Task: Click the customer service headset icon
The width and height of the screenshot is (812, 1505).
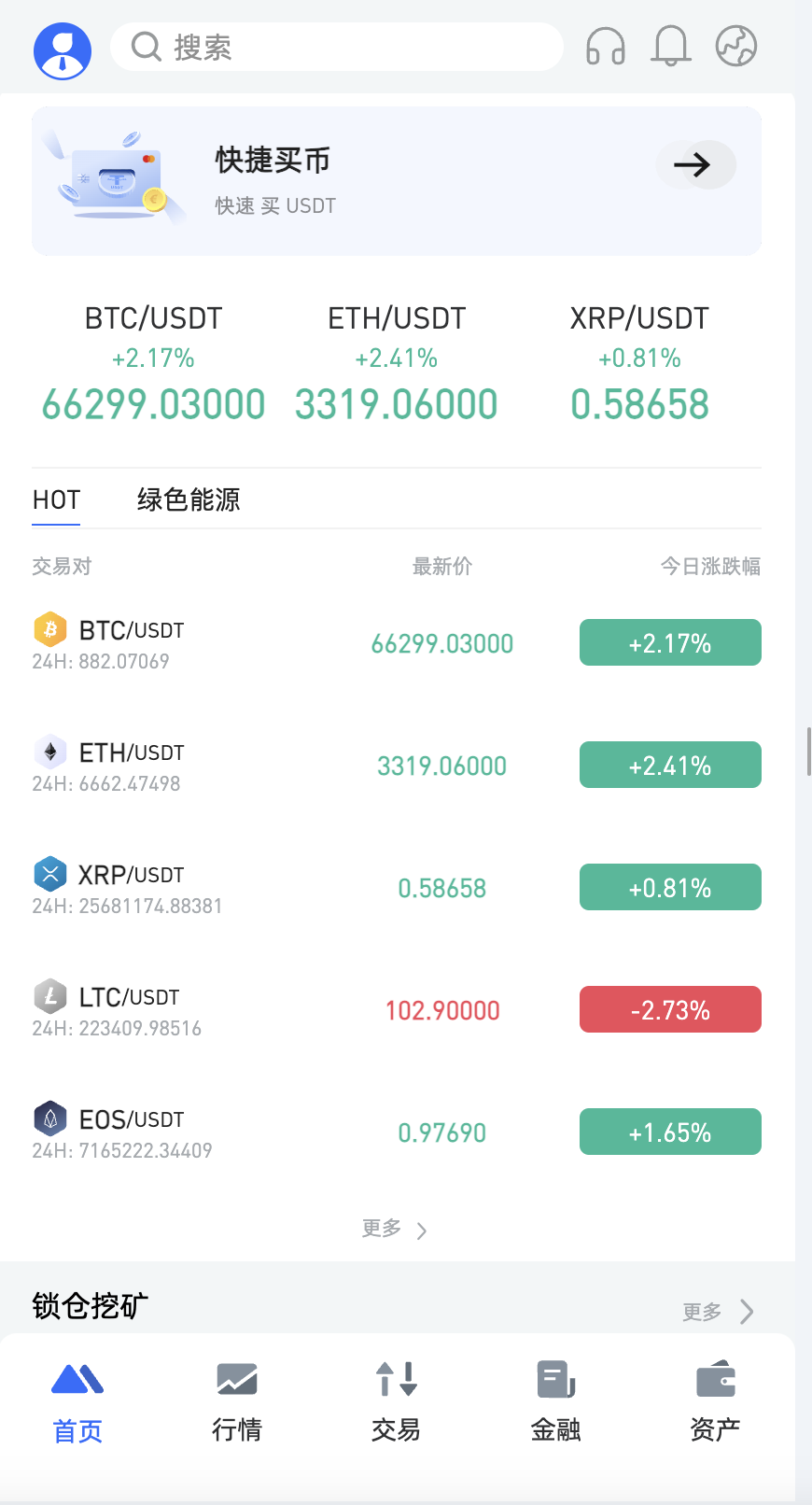Action: [x=604, y=46]
